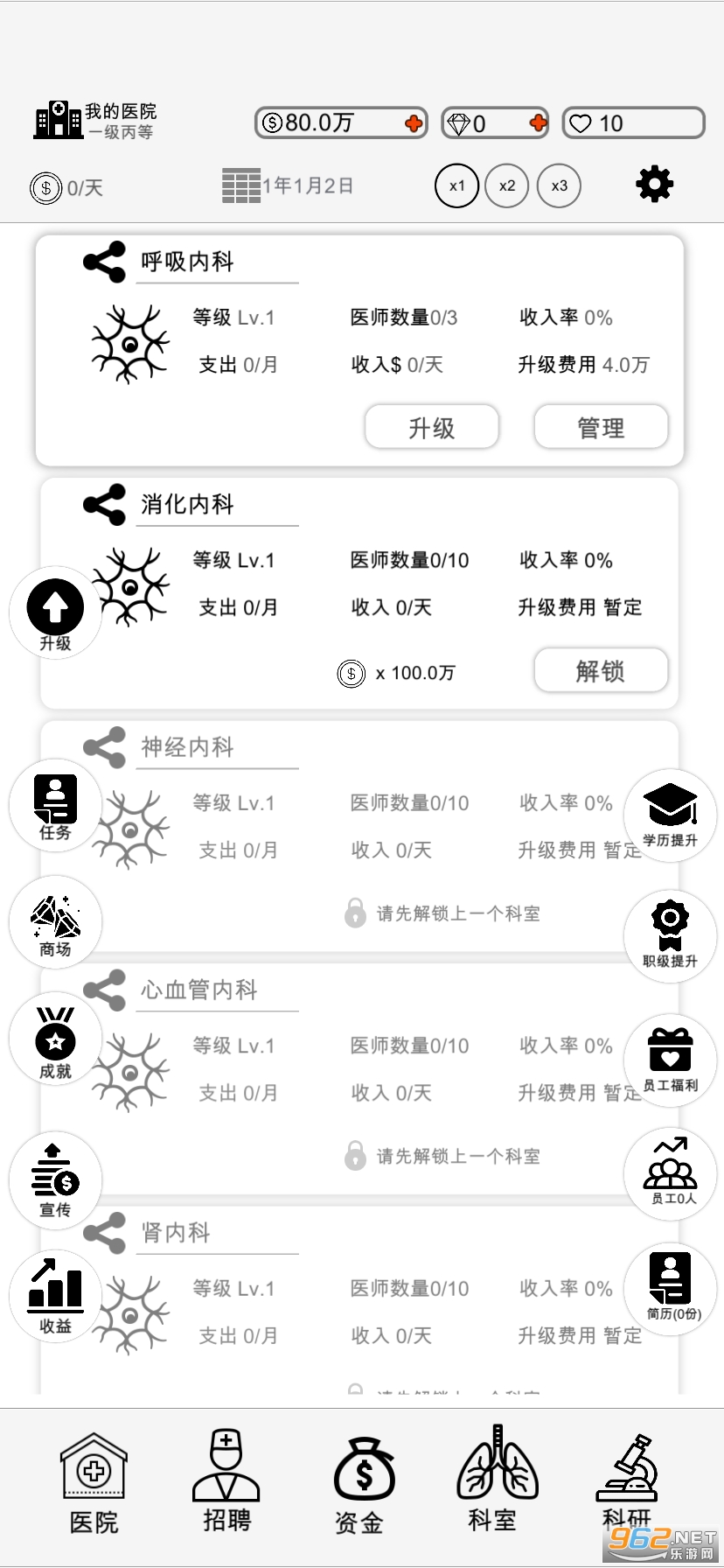
Task: Open 宣传 (promotion) from the left sidebar
Action: pyautogui.click(x=54, y=1180)
